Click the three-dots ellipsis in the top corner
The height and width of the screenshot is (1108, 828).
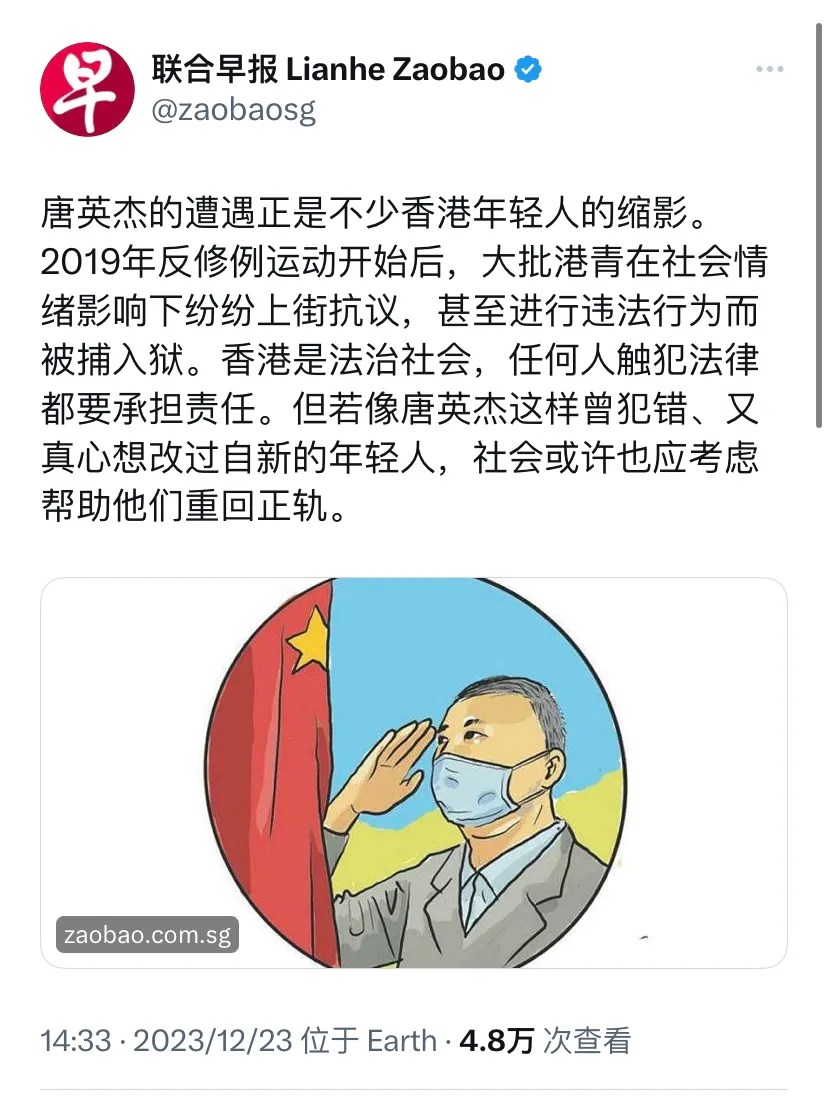[x=770, y=68]
